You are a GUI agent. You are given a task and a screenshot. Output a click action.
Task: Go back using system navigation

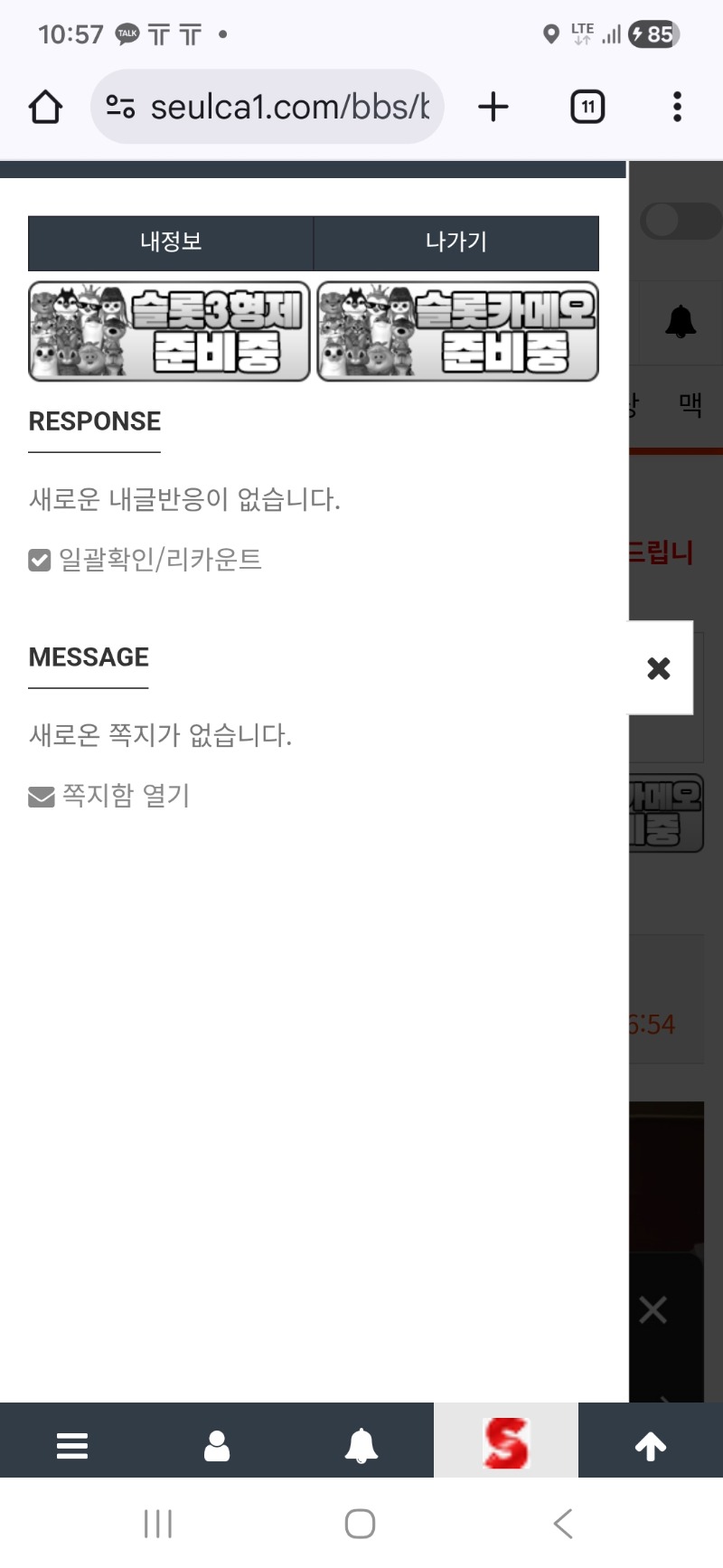tap(562, 1524)
